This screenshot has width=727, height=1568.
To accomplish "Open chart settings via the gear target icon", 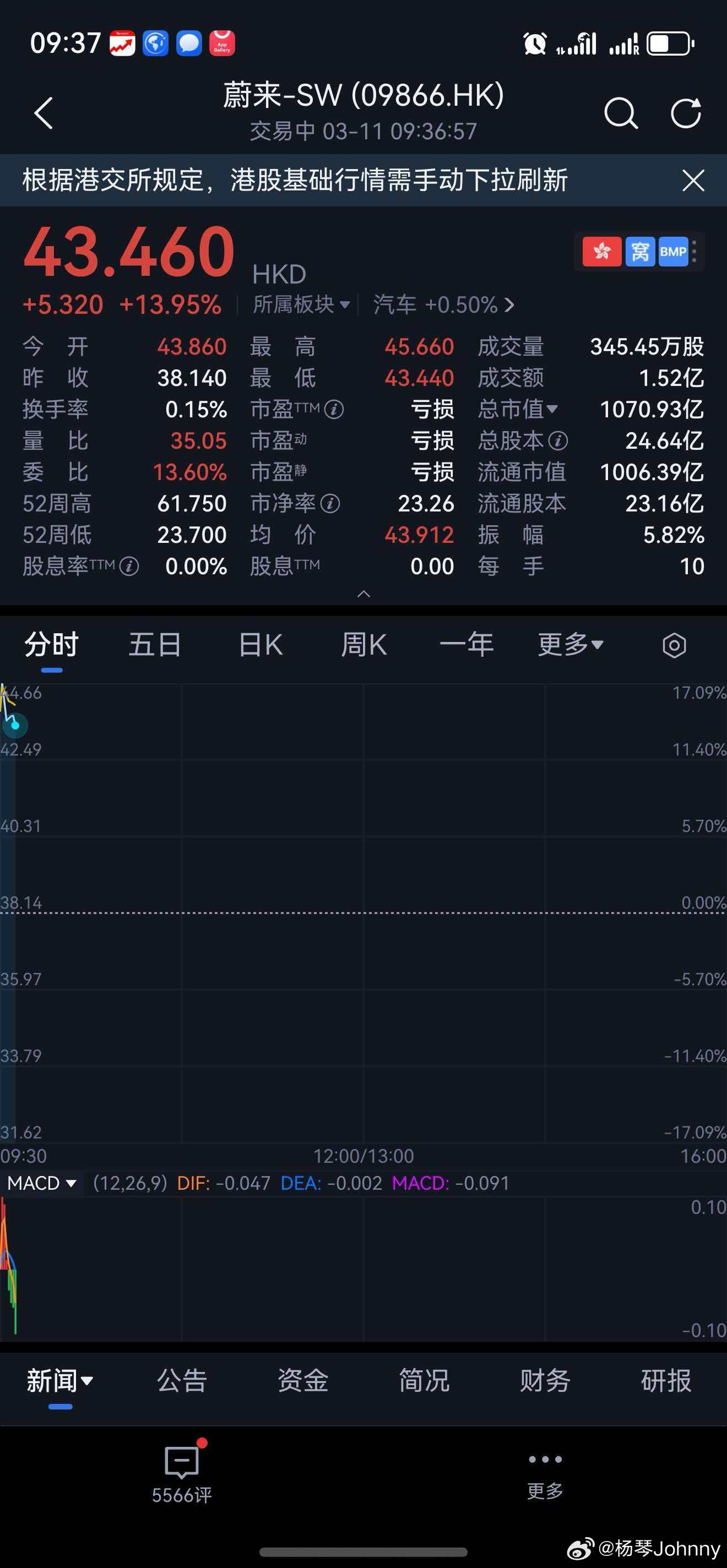I will [x=674, y=644].
